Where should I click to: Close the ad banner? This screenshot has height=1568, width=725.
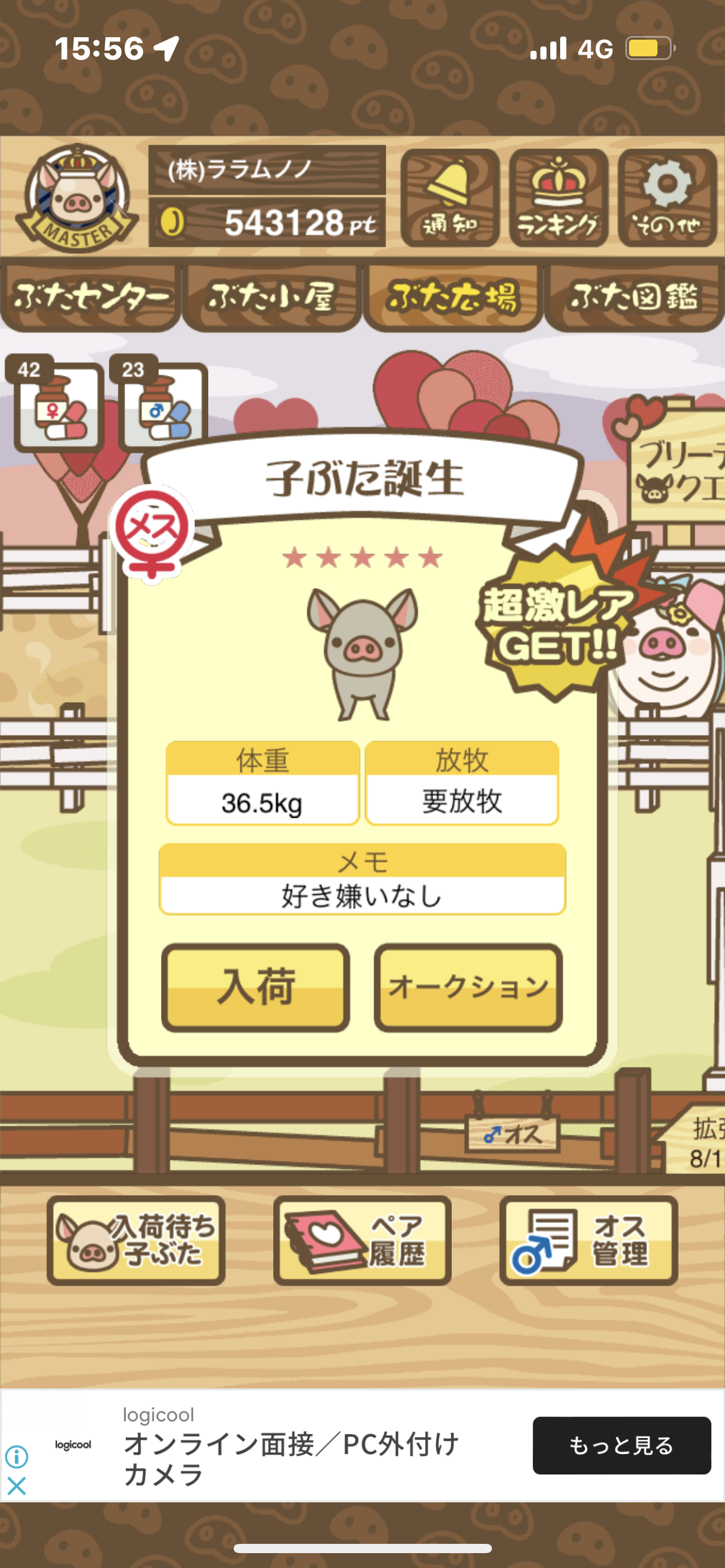[x=17, y=1486]
